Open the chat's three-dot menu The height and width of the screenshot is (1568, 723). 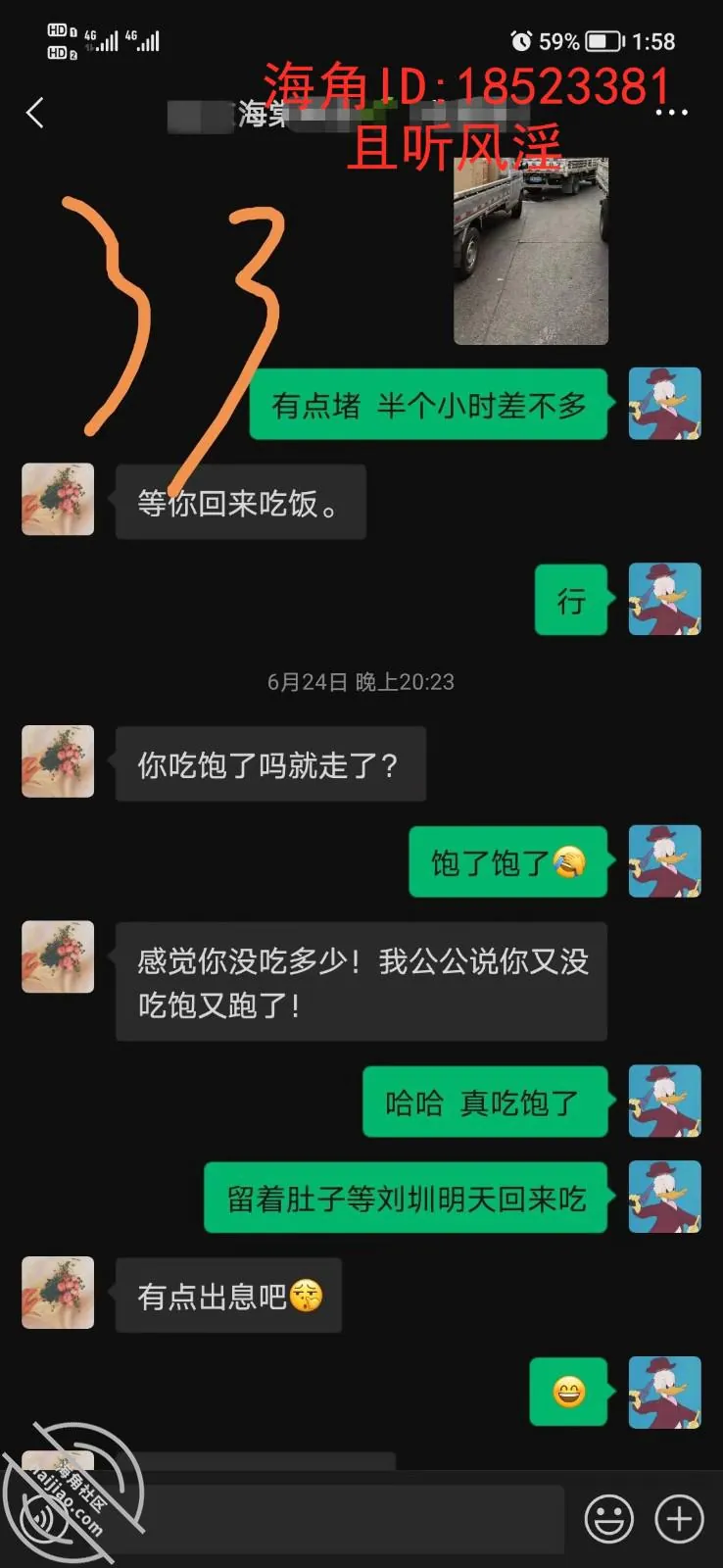671,113
